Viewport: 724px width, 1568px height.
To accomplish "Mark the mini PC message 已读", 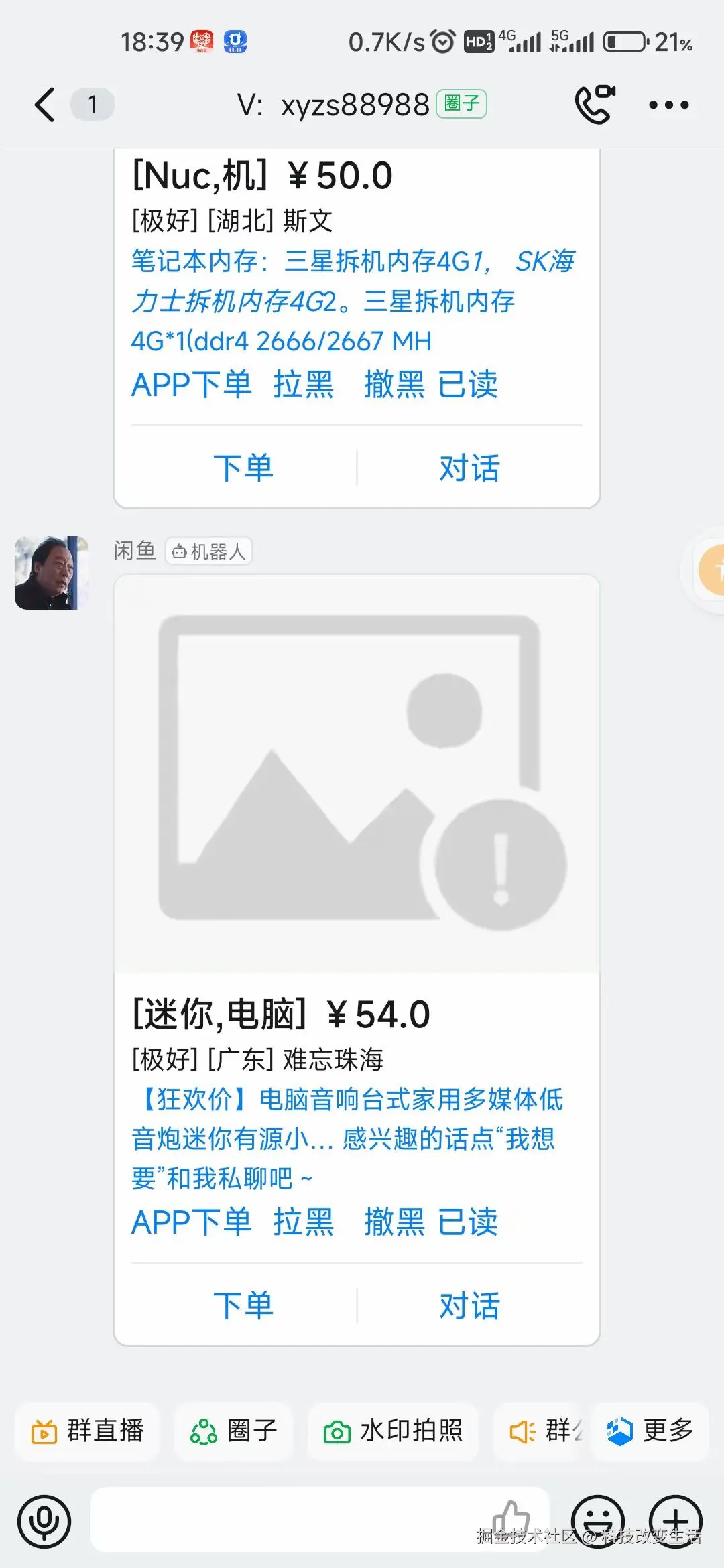I will point(468,1222).
